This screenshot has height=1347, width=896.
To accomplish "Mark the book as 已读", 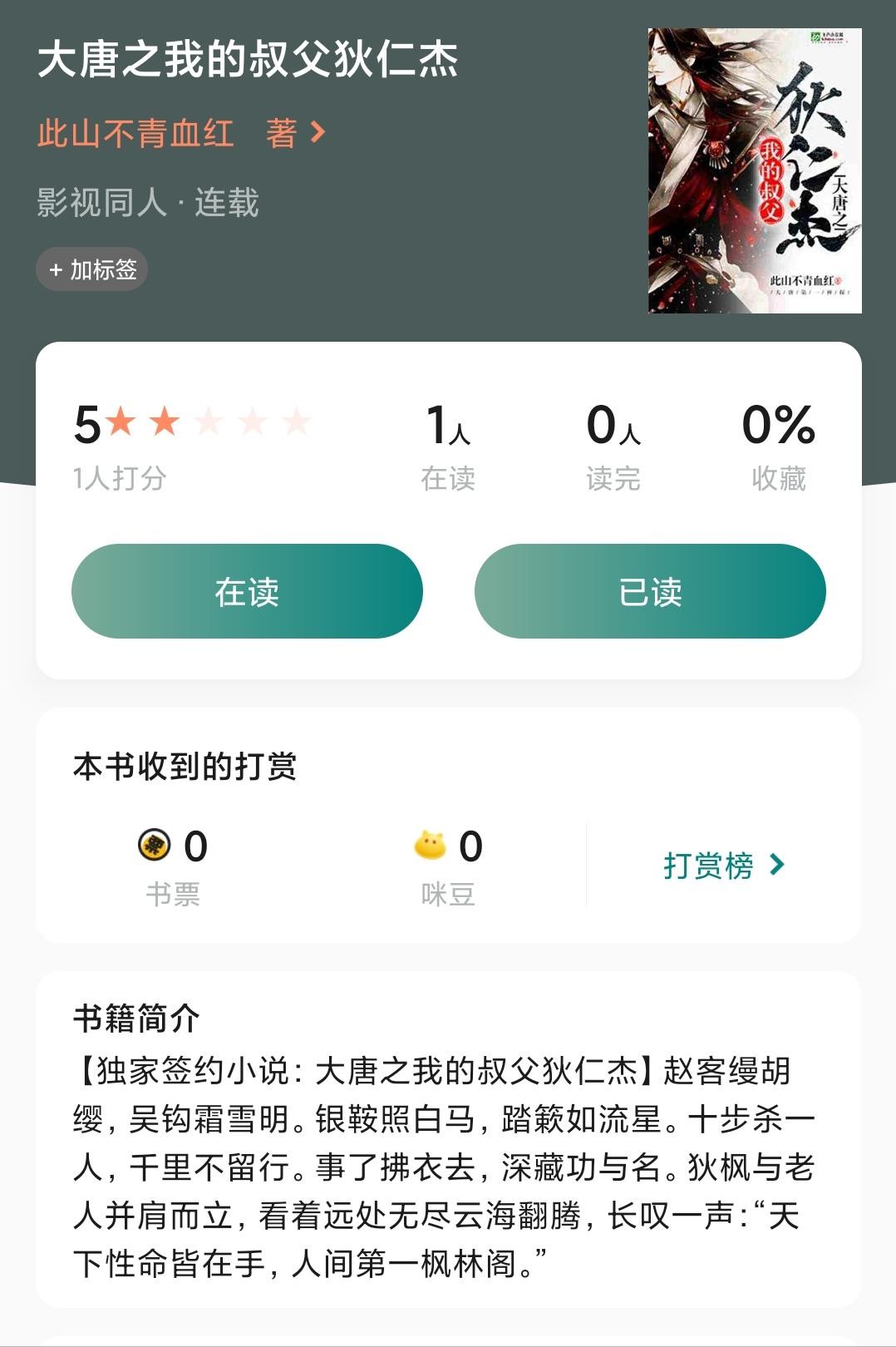I will (x=650, y=591).
